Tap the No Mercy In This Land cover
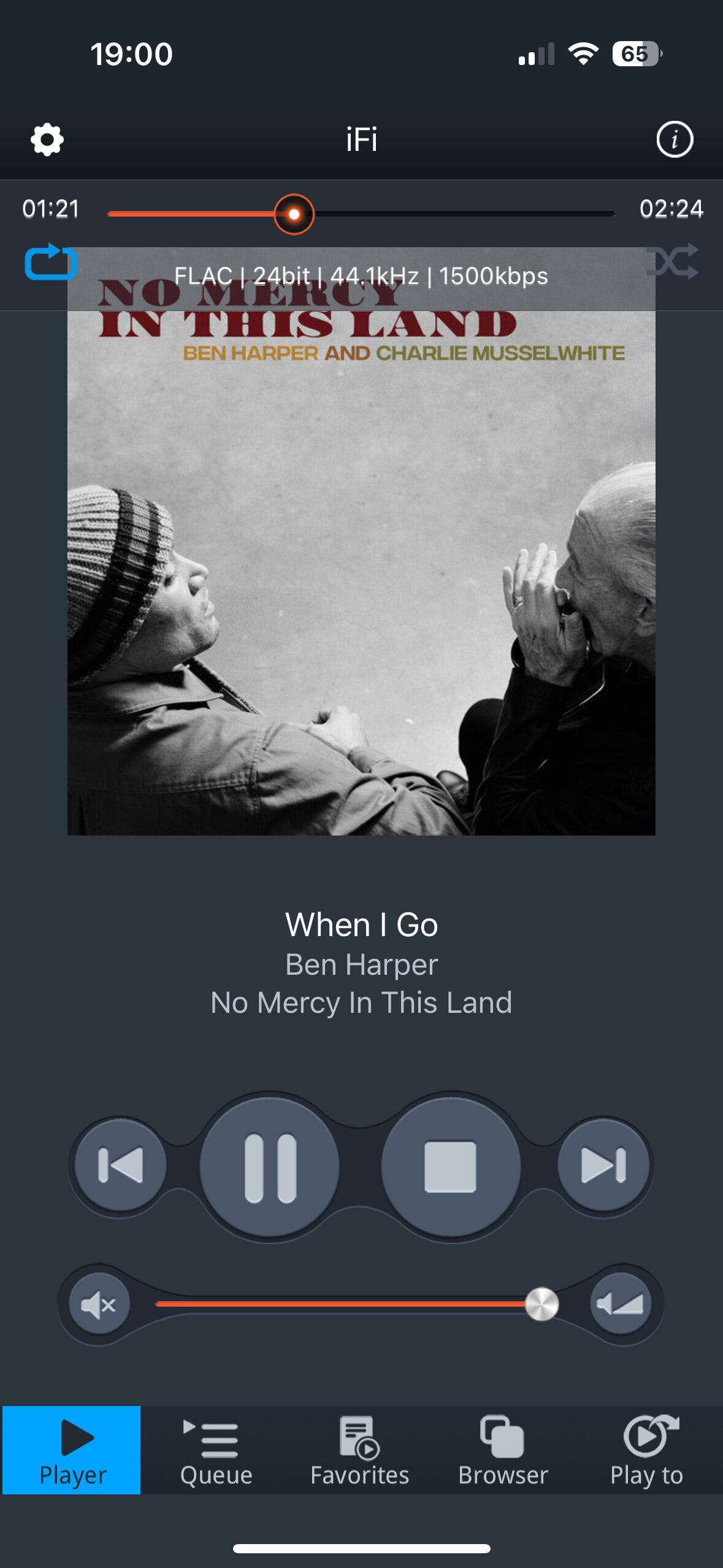 click(x=361, y=571)
